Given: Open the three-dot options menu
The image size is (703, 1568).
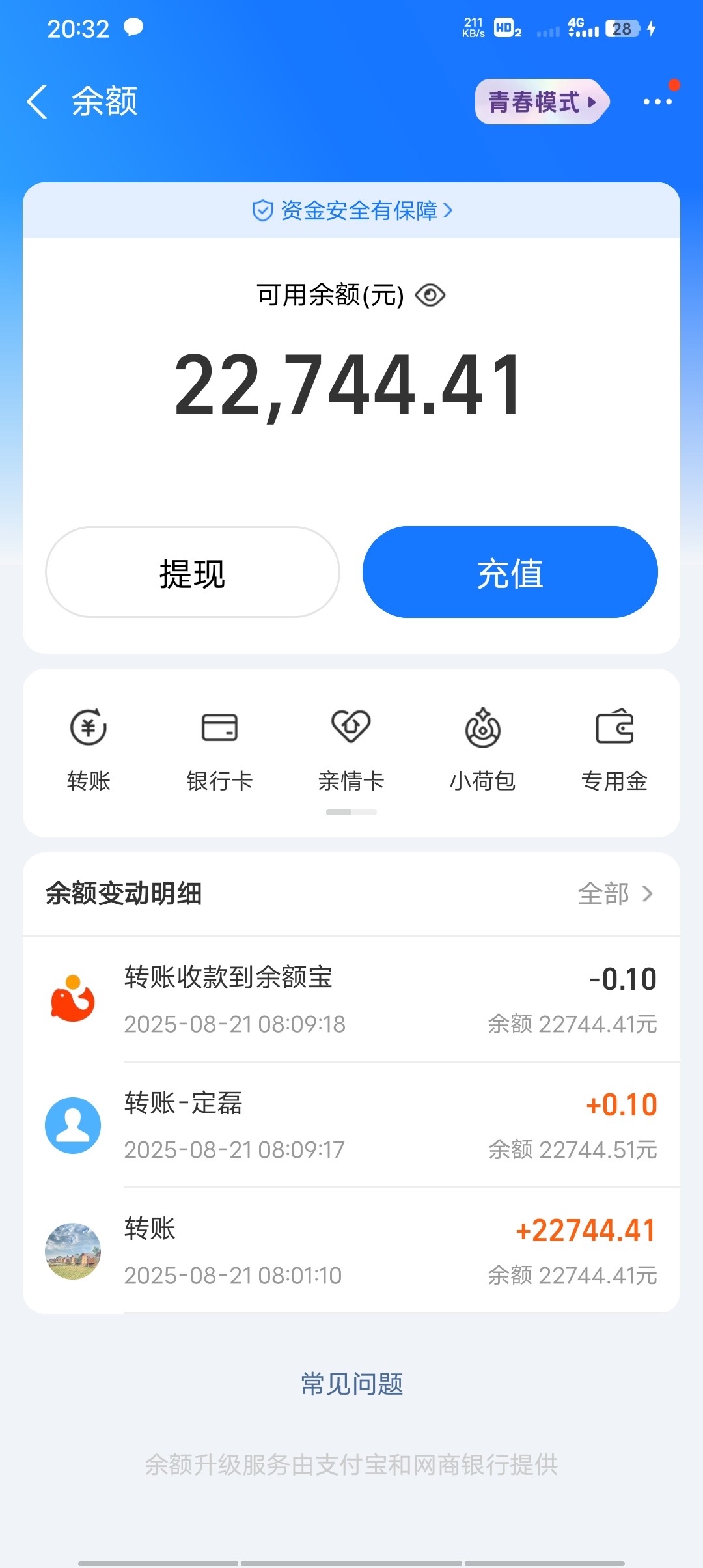Looking at the screenshot, I should [x=657, y=101].
